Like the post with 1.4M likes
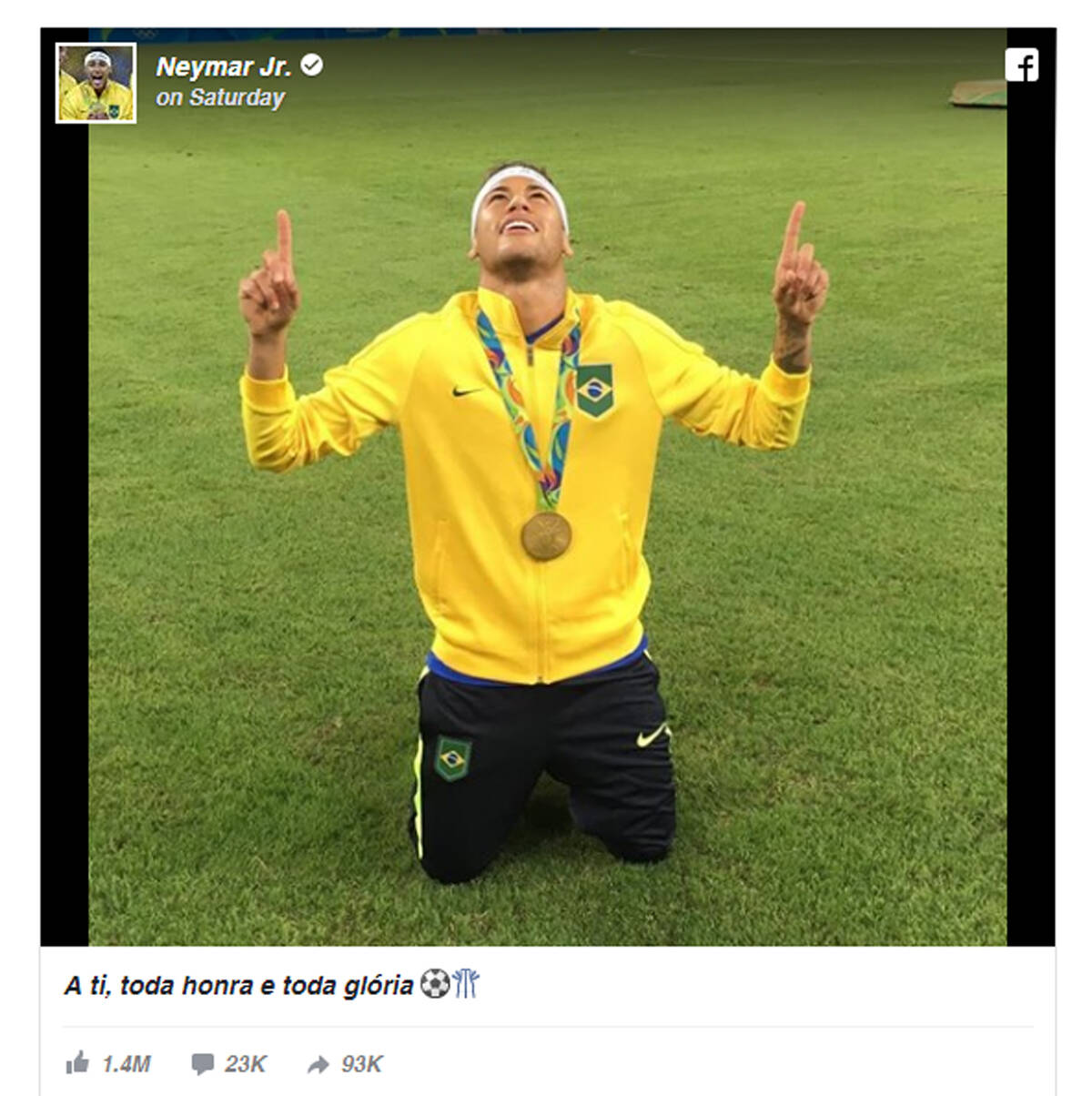This screenshot has width=1092, height=1096. (x=108, y=1063)
